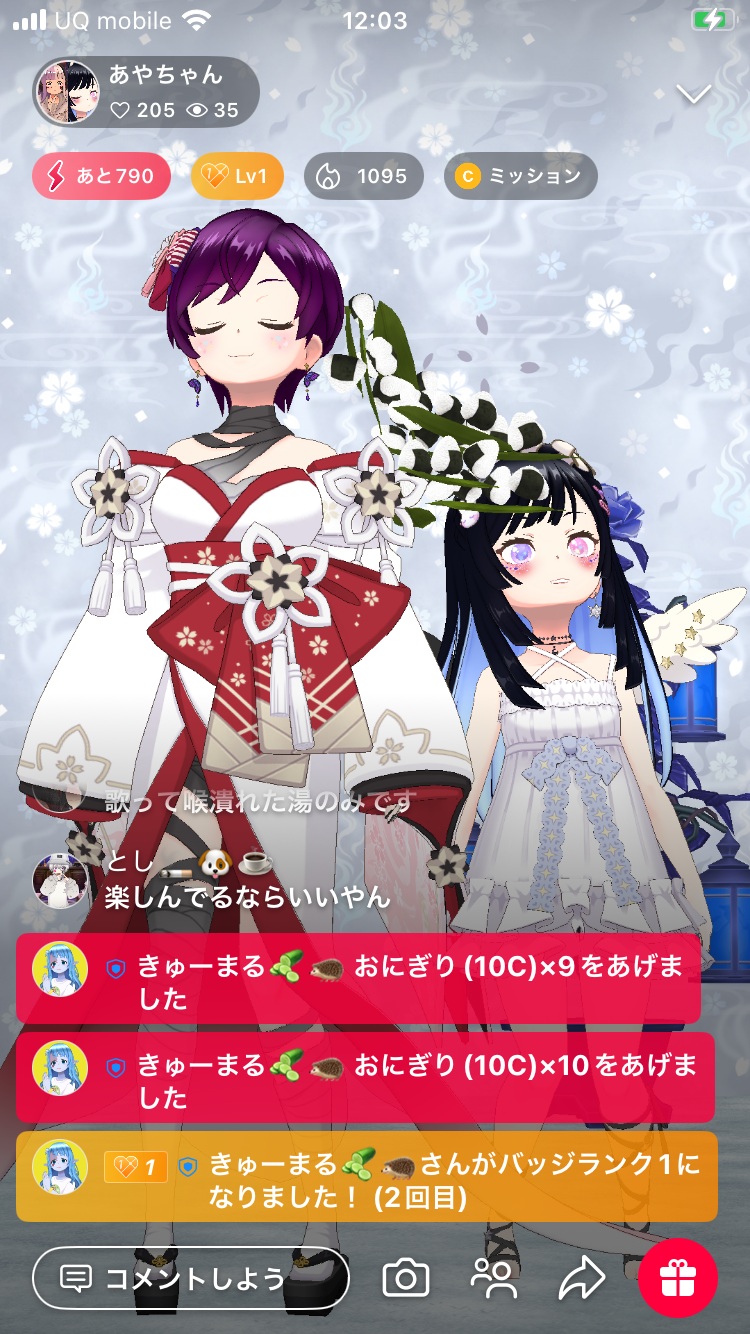Tap the コメントしよう comment field
750x1334 pixels.
click(x=190, y=1278)
